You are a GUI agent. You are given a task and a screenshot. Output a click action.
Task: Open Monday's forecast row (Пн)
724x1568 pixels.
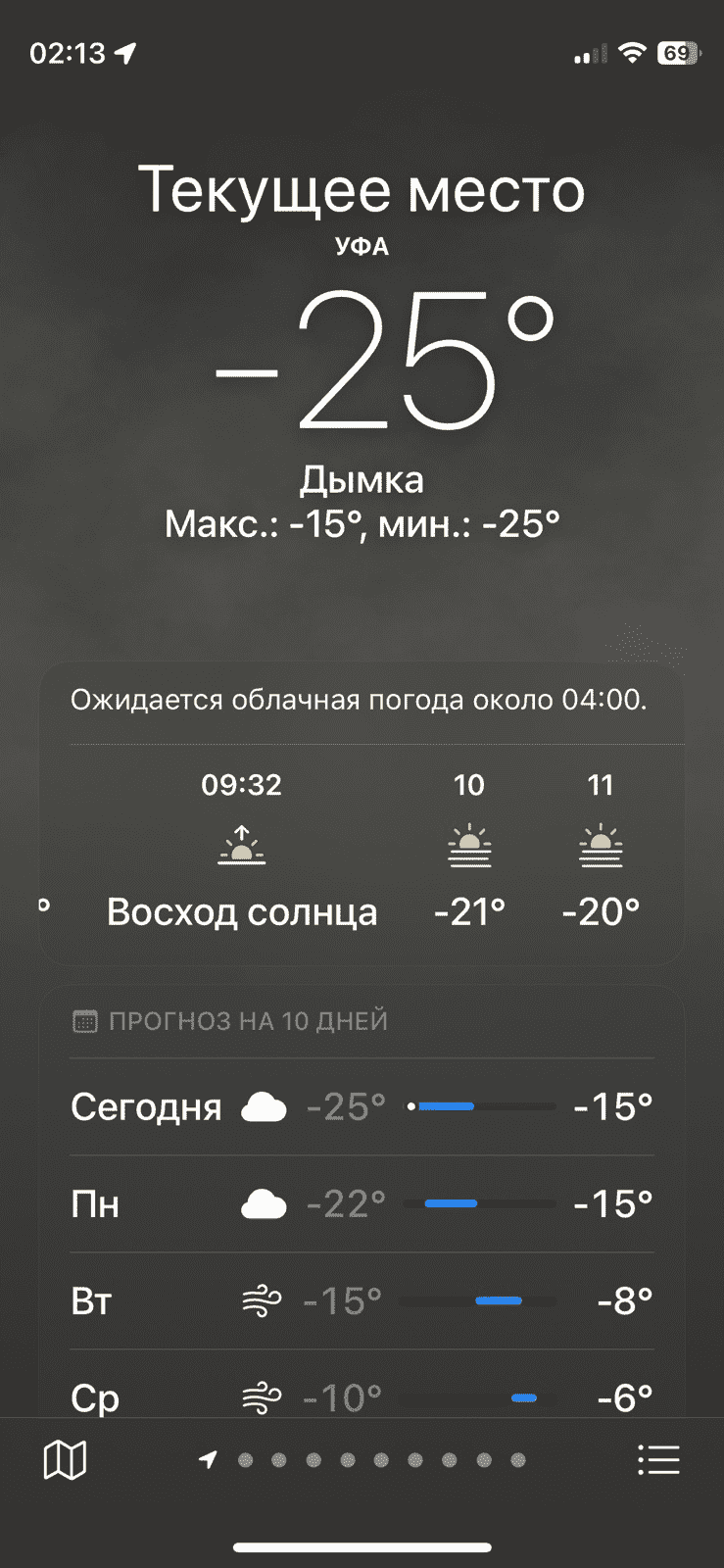[362, 1203]
